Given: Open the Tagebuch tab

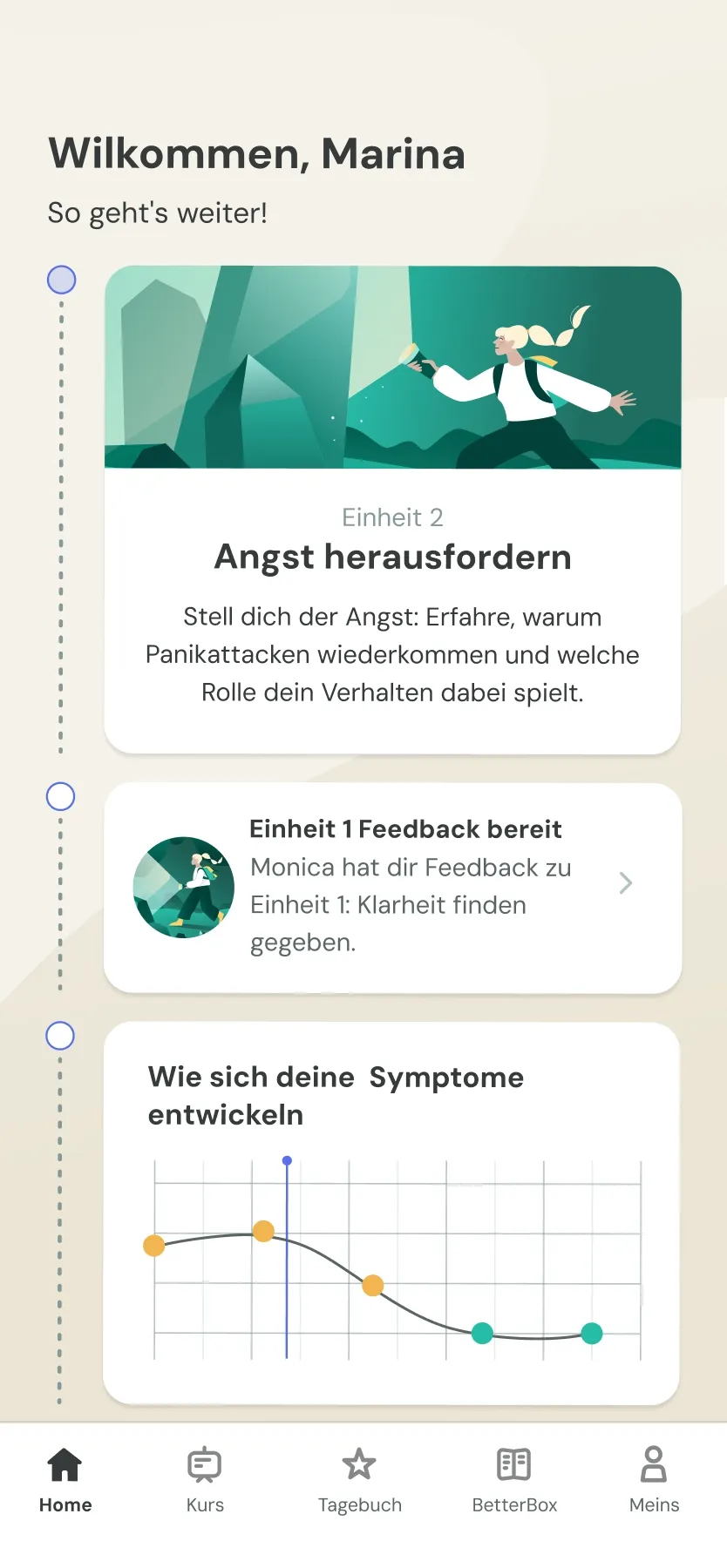Looking at the screenshot, I should 359,1479.
